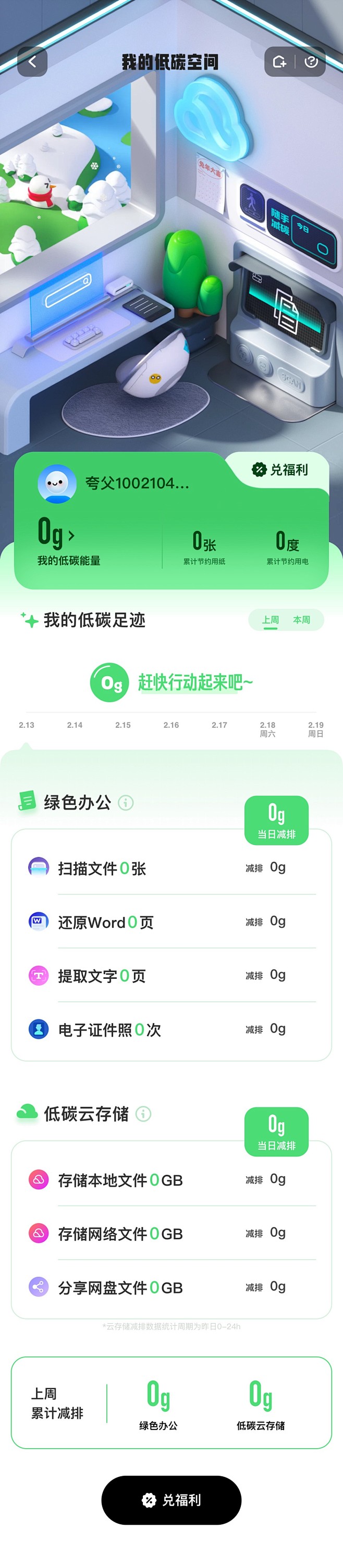The image size is (343, 1568).
Task: Switch to 本周 in footprint selector
Action: tap(302, 620)
